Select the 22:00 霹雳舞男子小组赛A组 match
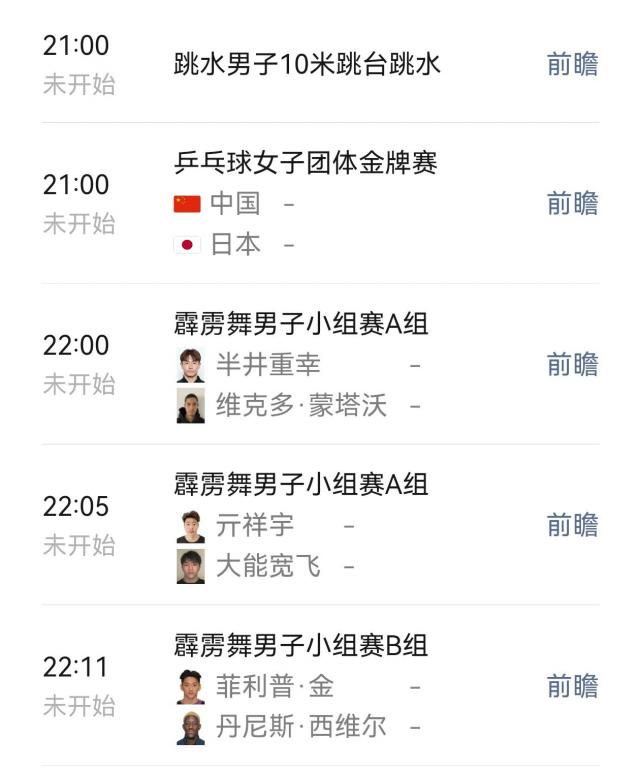Viewport: 640px width, 770px height. pyautogui.click(x=301, y=324)
